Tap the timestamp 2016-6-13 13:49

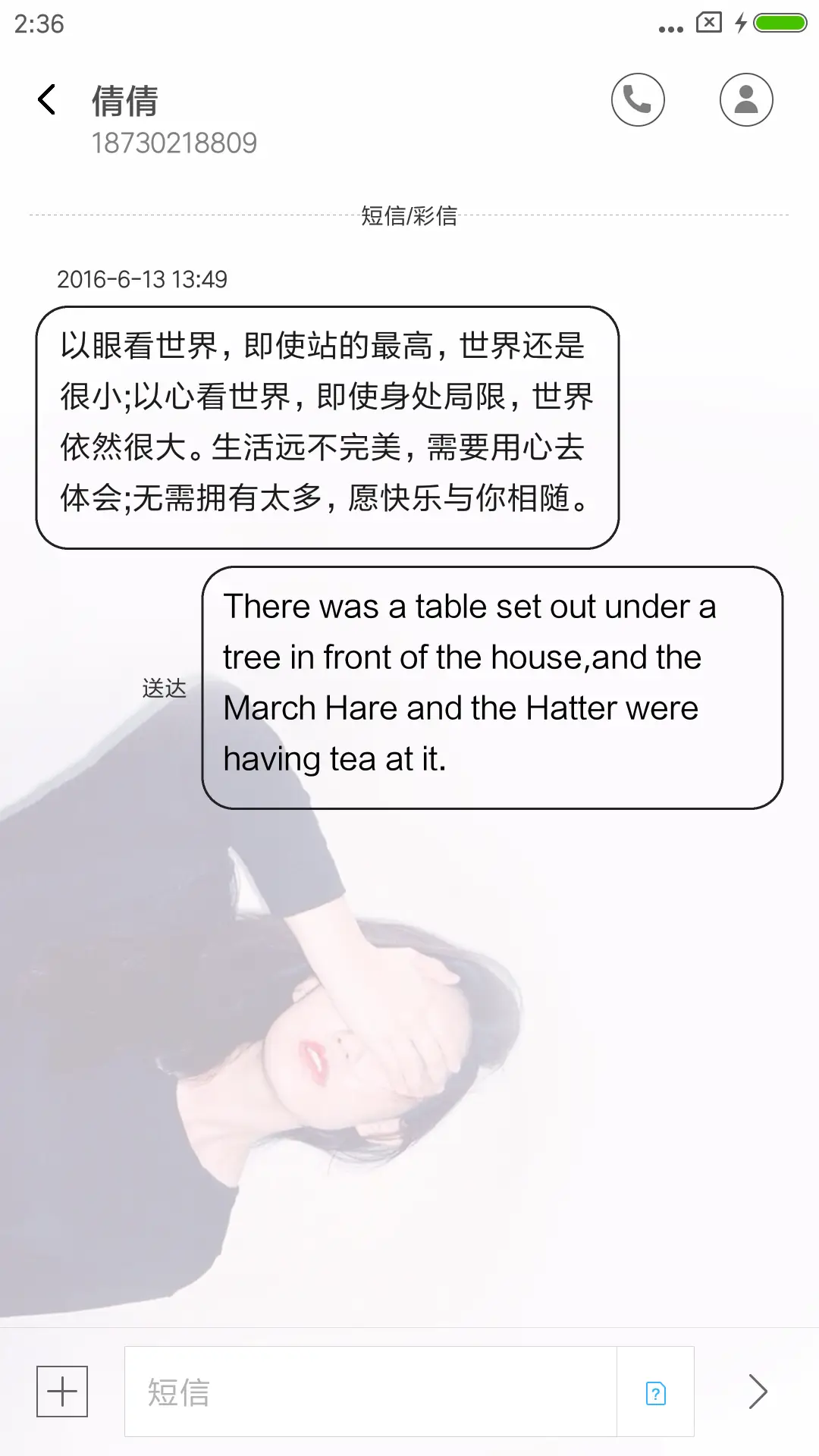(x=144, y=279)
